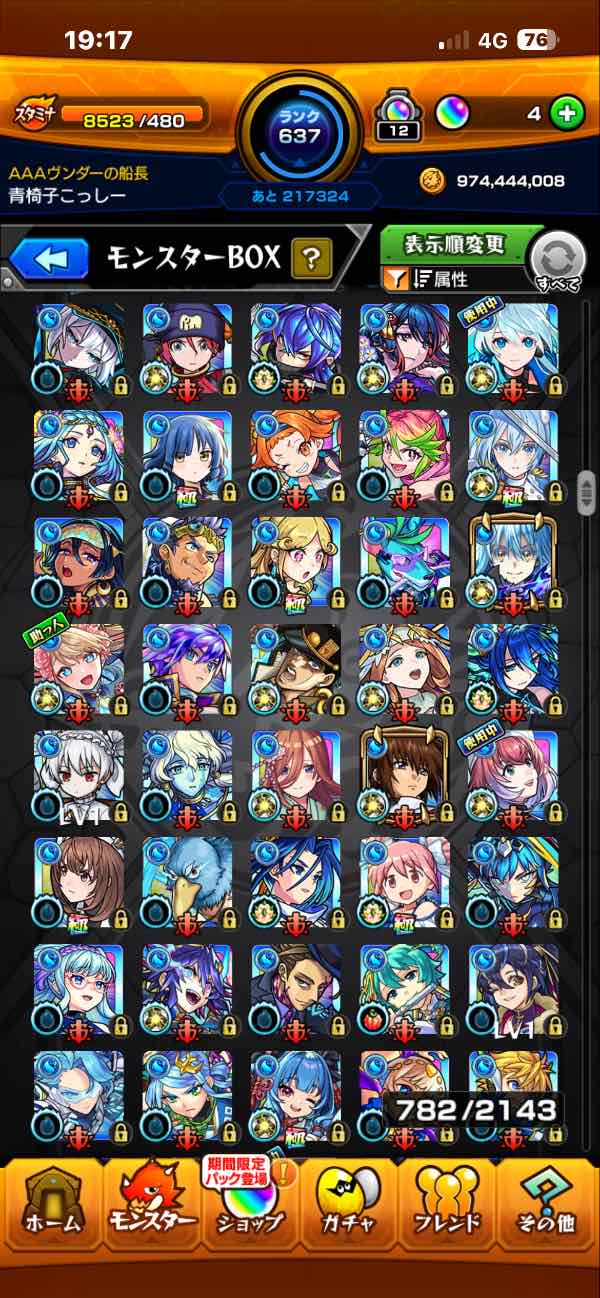Open the その他 tab
The image size is (600, 1298).
point(546,1206)
